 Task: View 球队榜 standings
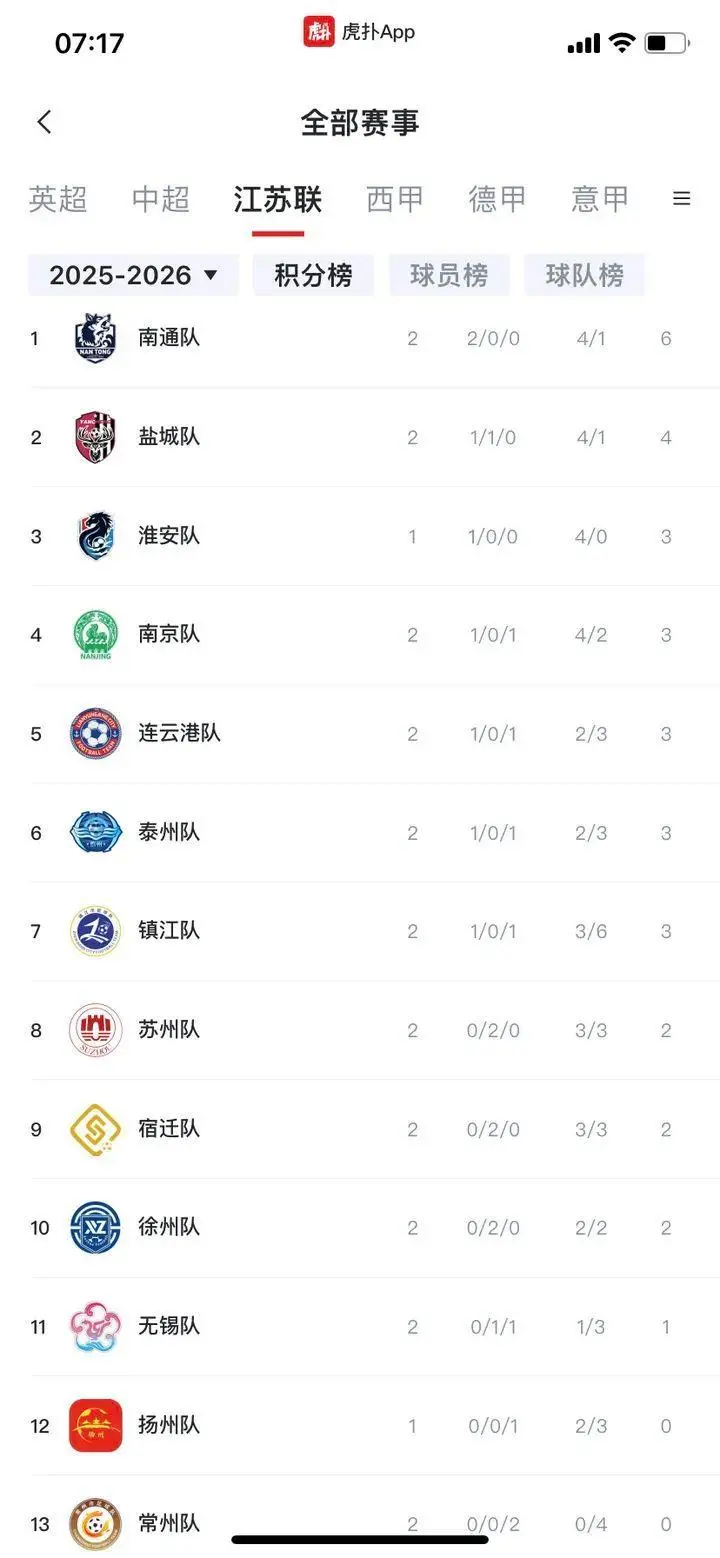click(585, 275)
